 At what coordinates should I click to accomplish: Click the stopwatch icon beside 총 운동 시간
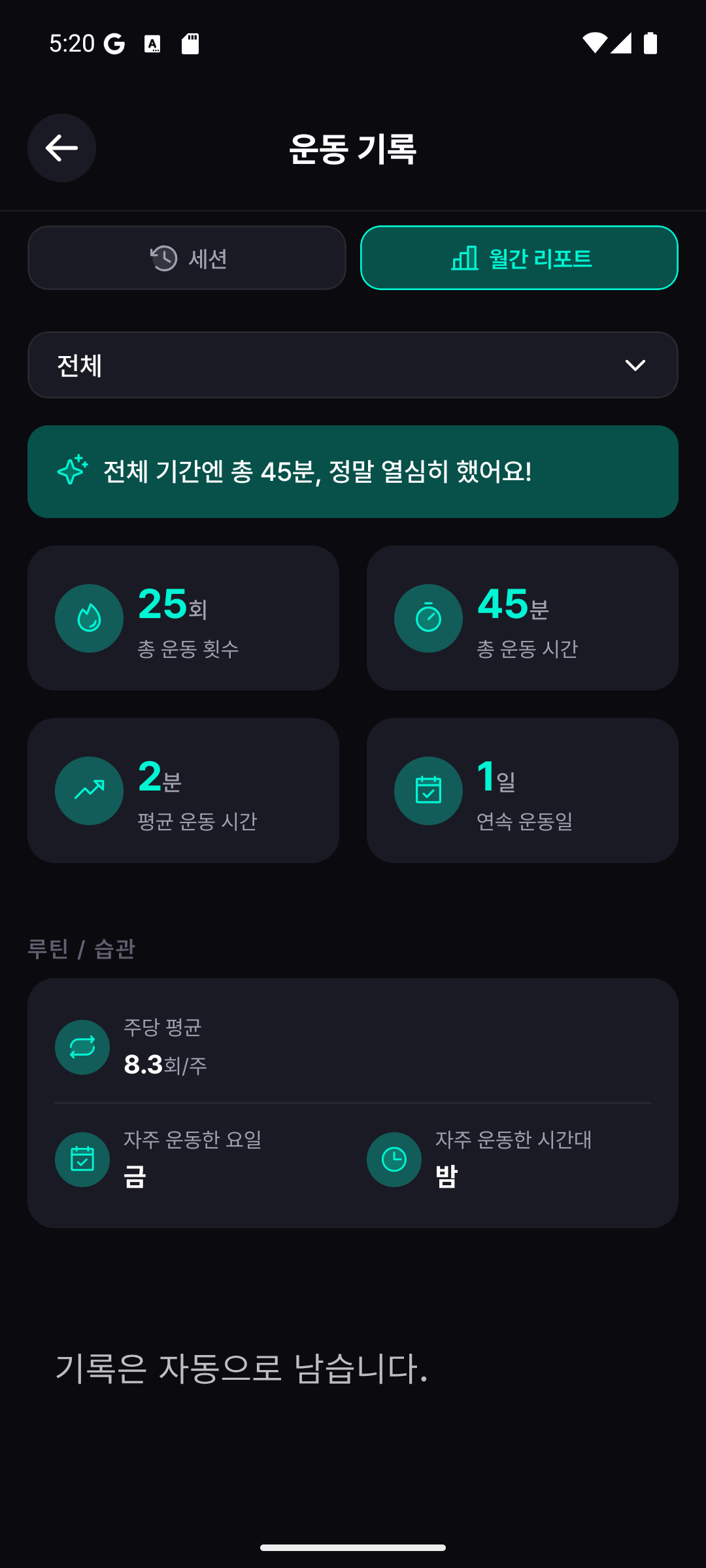coord(428,618)
